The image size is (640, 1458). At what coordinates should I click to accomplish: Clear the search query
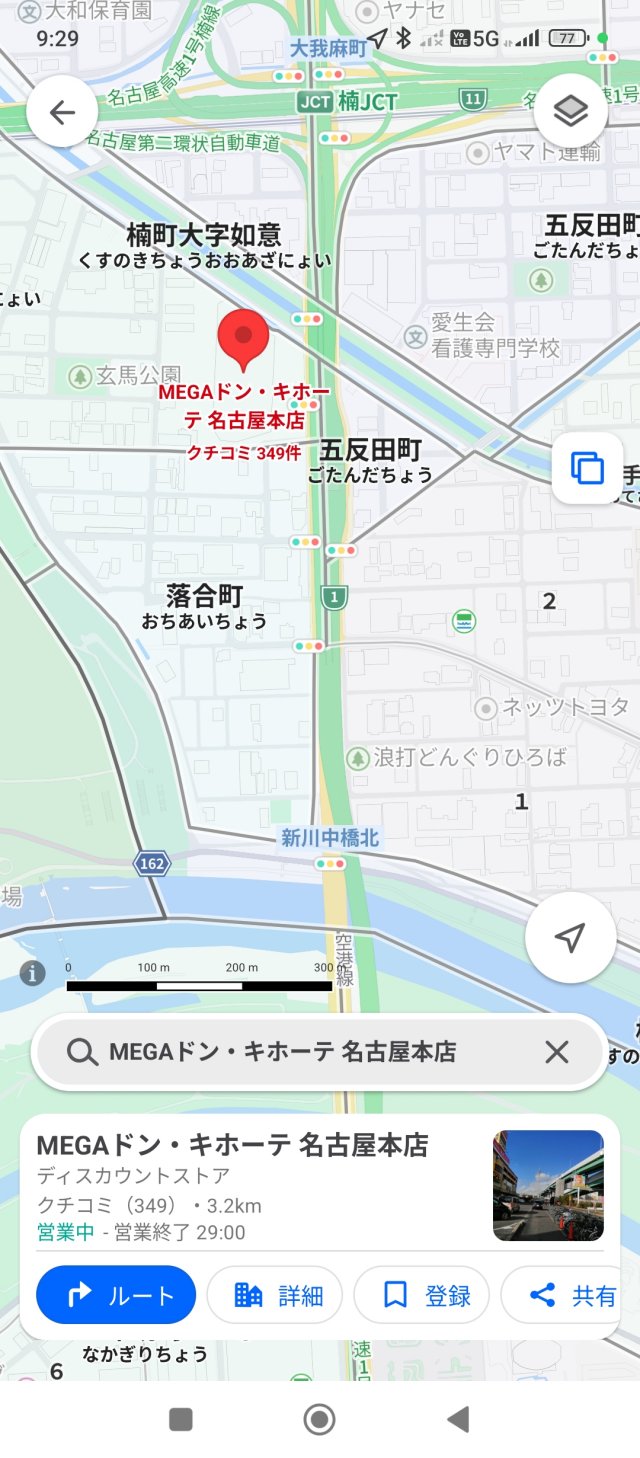tap(556, 1052)
